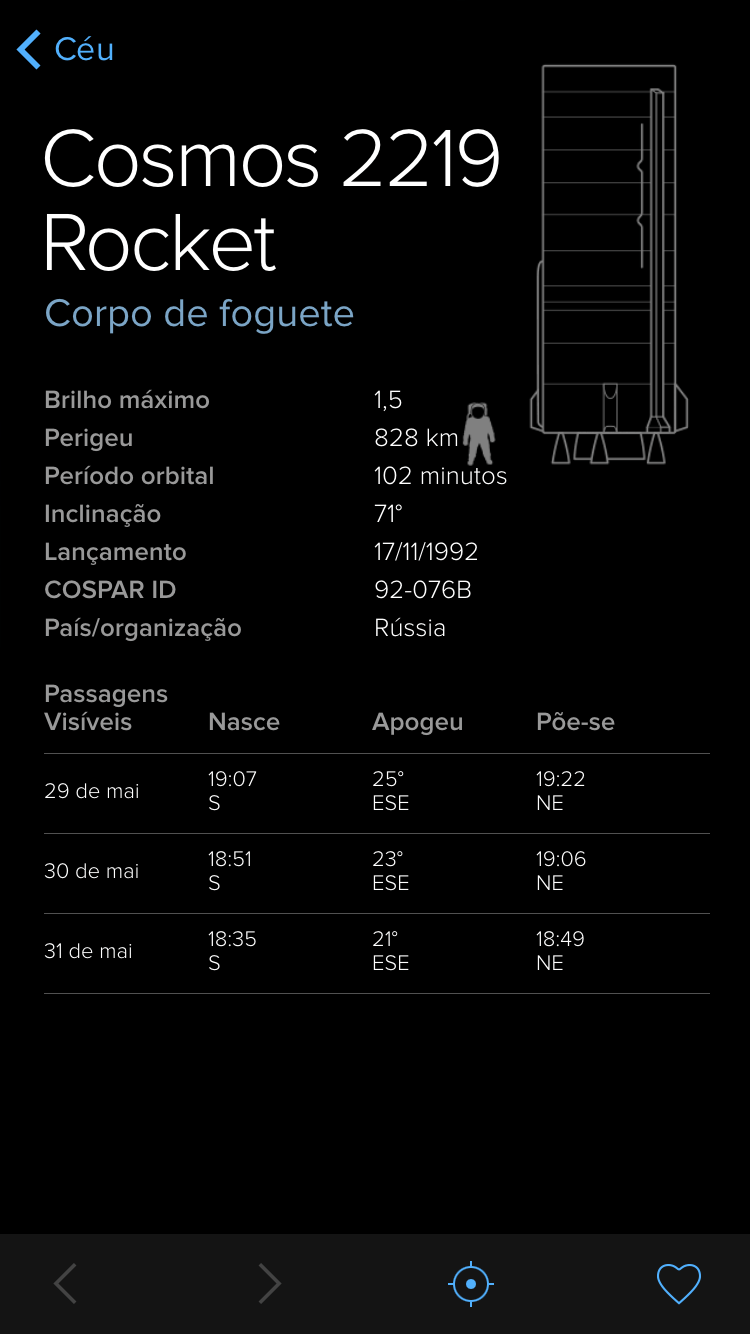Tap the Apogeu column header
This screenshot has height=1334, width=750.
click(417, 721)
